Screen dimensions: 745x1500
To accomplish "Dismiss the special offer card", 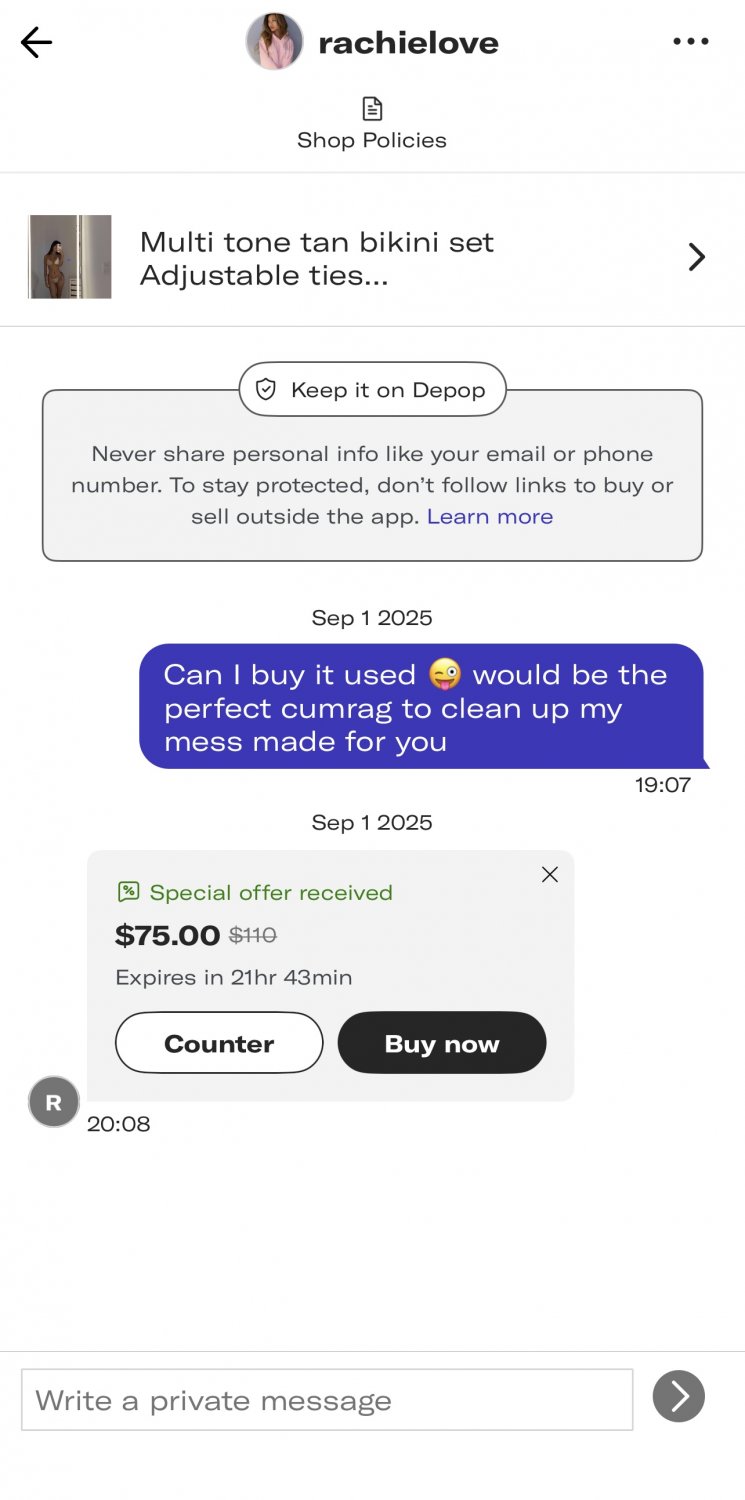I will pos(549,875).
